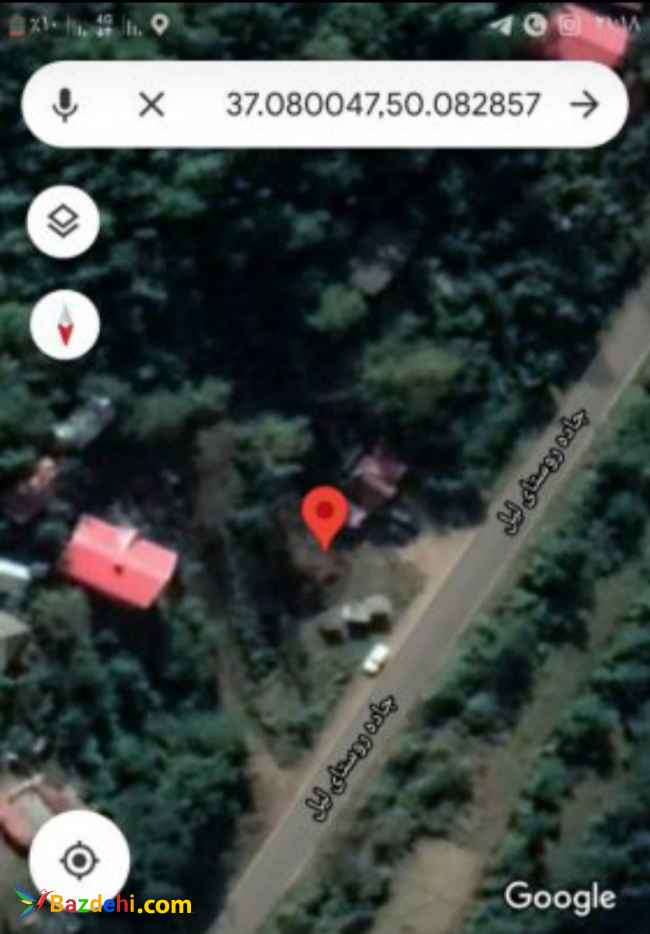The height and width of the screenshot is (934, 650).
Task: Clear the coordinates from the search bar
Action: pyautogui.click(x=151, y=104)
